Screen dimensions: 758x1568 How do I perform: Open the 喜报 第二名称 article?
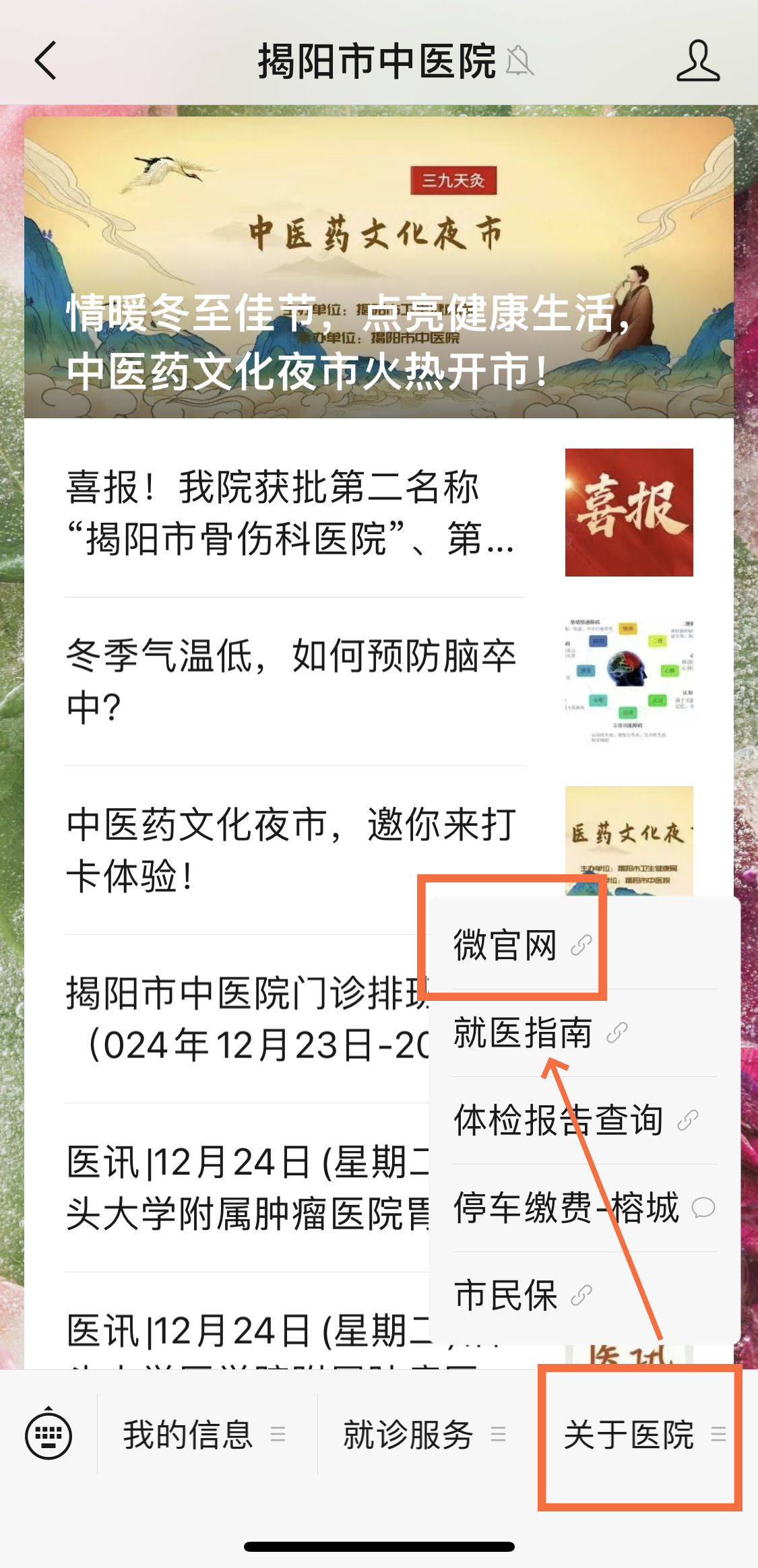coord(379,513)
